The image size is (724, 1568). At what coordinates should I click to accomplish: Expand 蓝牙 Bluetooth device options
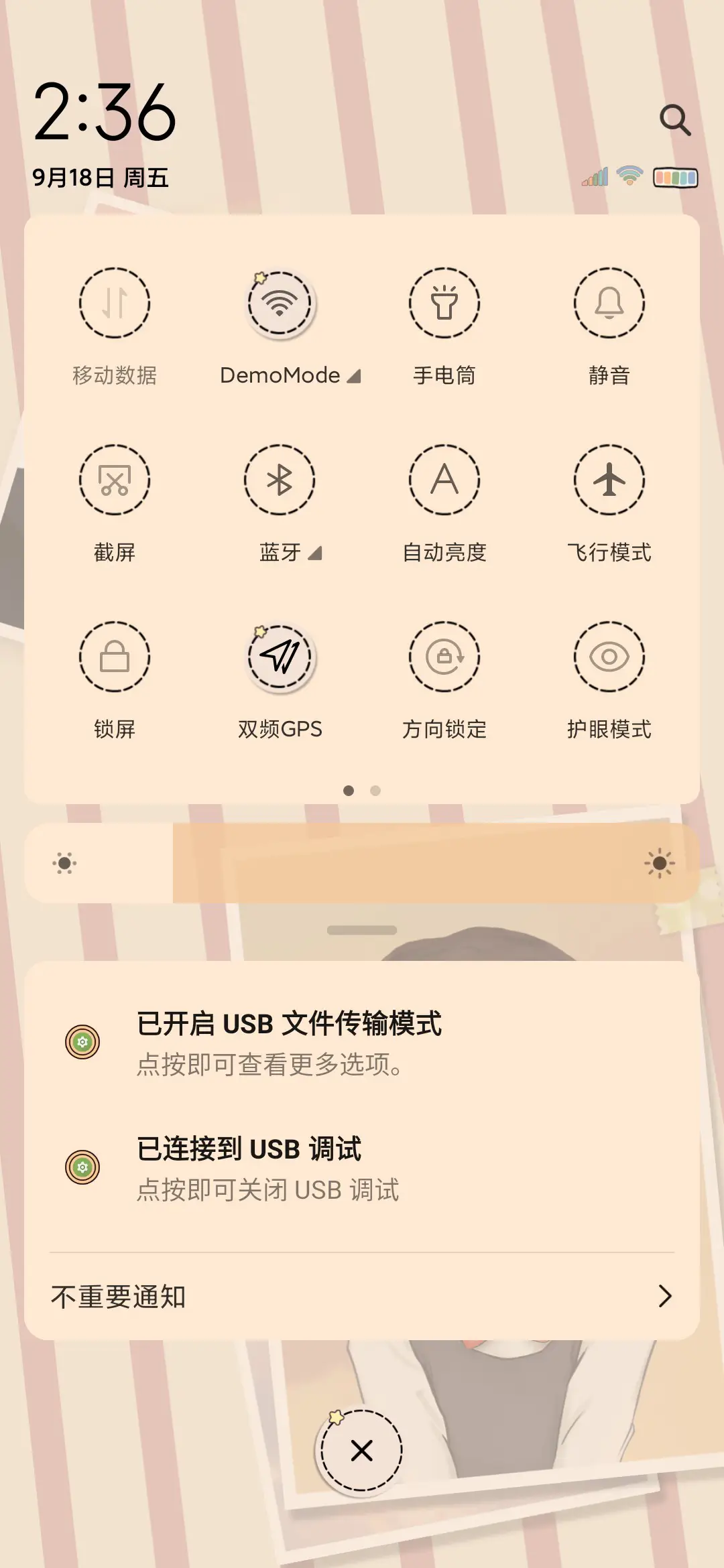(315, 553)
